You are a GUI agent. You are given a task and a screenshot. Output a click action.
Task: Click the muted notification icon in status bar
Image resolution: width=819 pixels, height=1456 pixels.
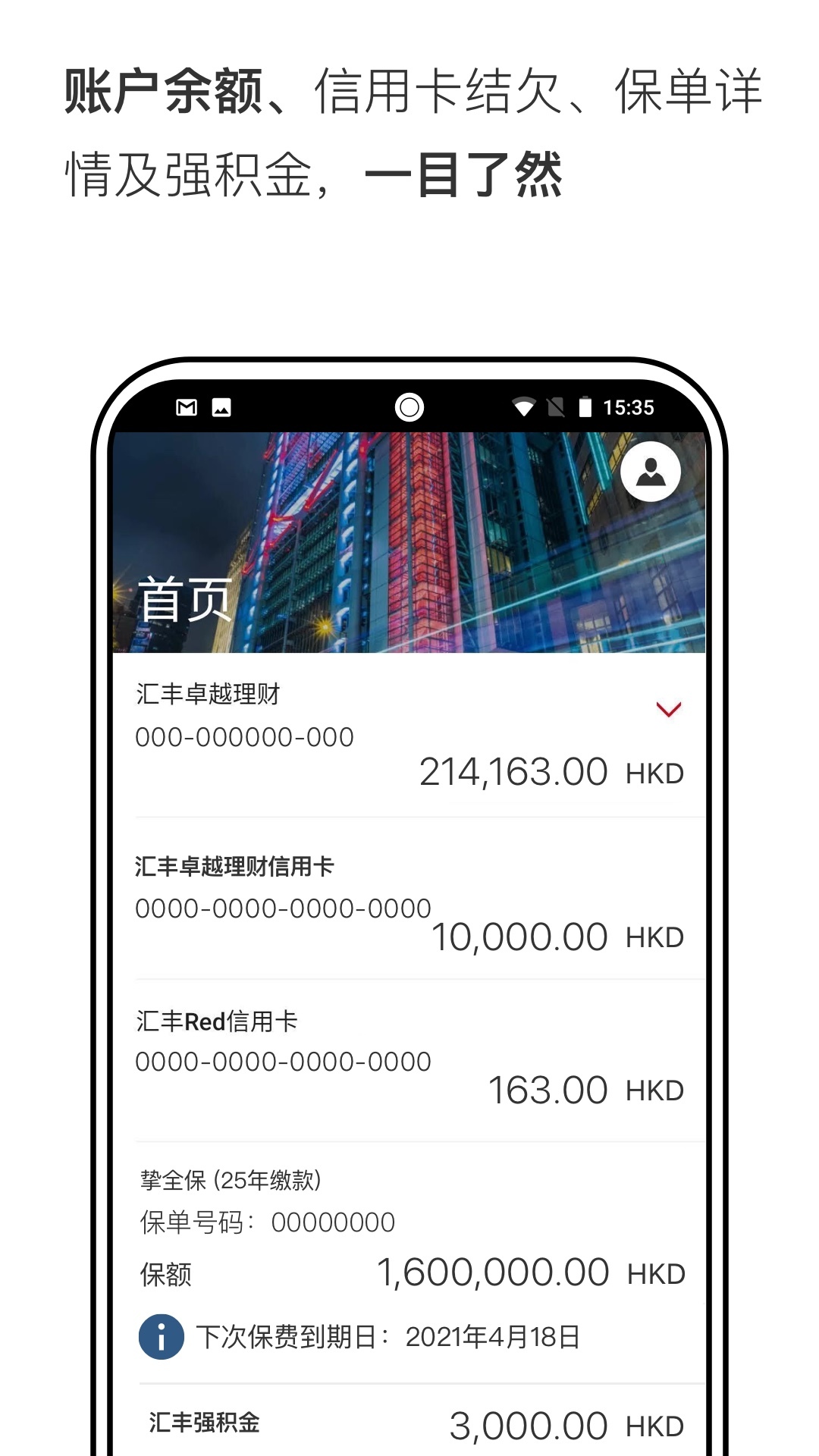pos(555,407)
